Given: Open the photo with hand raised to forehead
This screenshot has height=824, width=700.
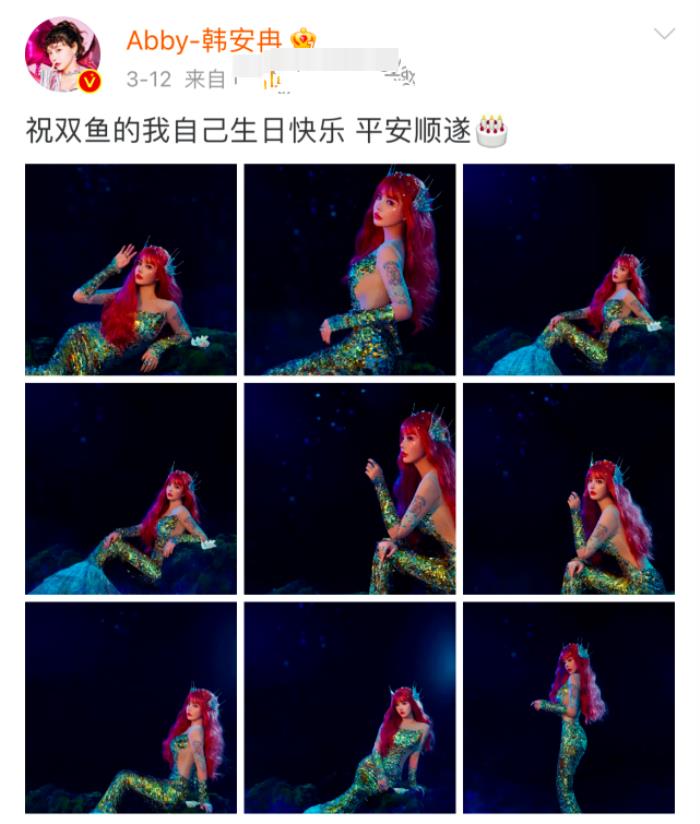Looking at the screenshot, I should click(x=131, y=270).
